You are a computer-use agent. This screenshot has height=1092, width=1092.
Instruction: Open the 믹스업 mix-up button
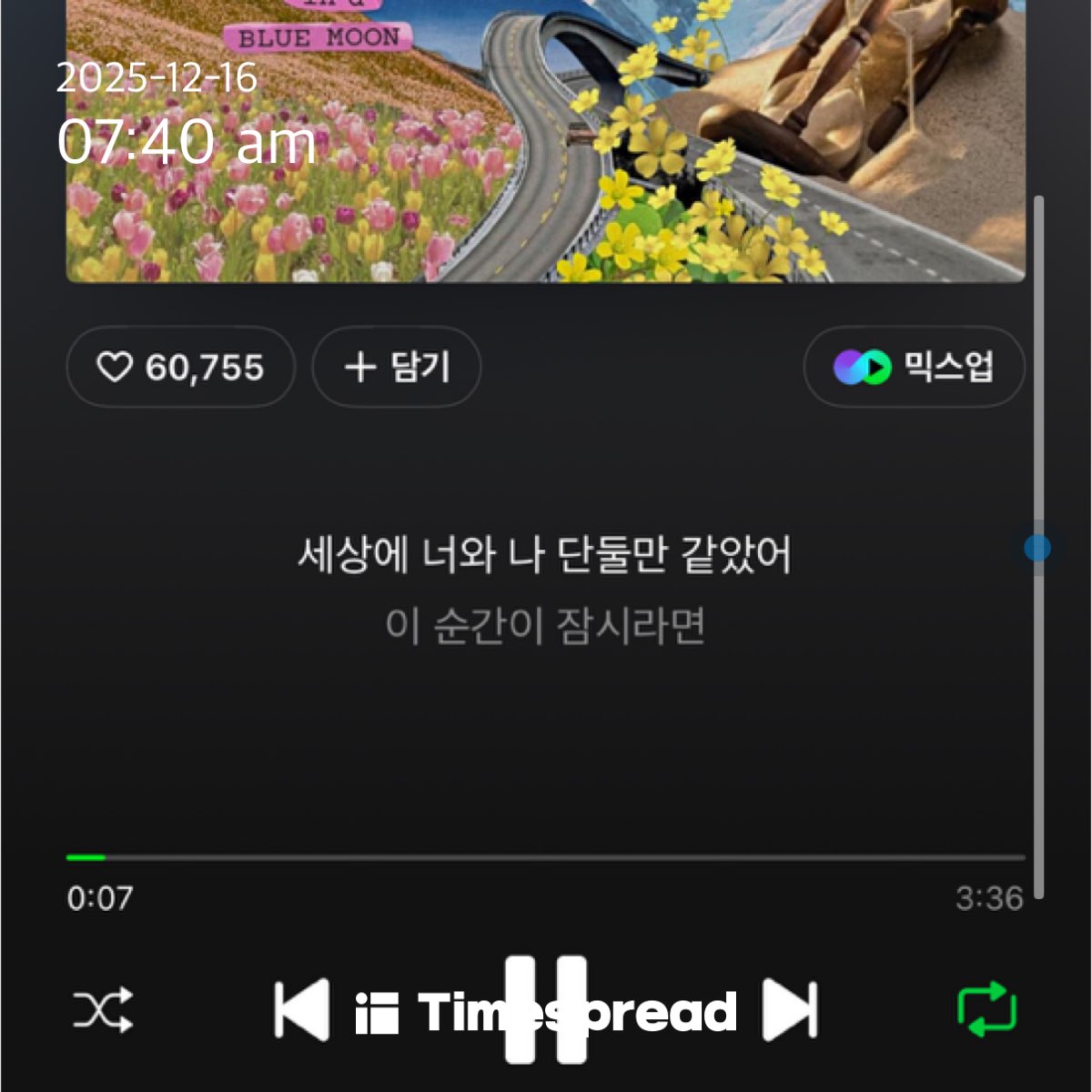pyautogui.click(x=914, y=368)
